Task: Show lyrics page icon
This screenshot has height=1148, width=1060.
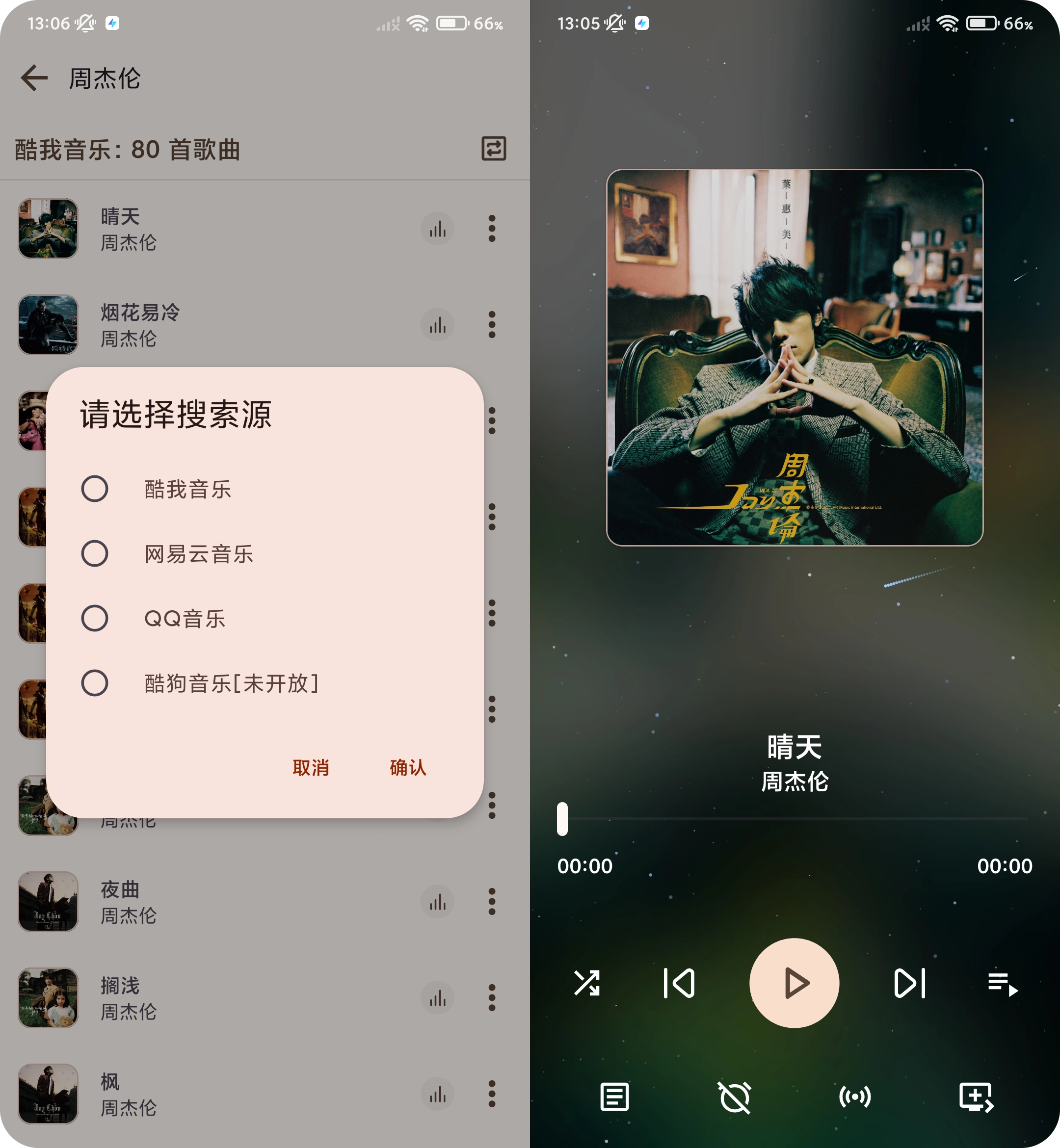Action: pos(614,1096)
